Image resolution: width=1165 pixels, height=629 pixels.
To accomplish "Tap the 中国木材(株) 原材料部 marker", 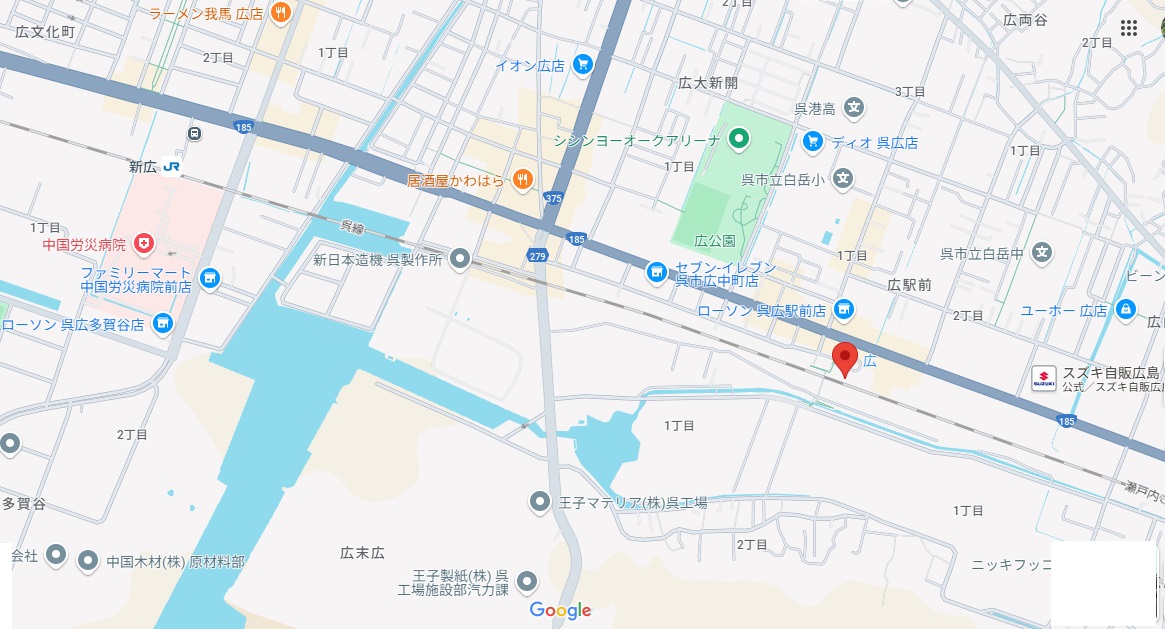I will coord(88,561).
